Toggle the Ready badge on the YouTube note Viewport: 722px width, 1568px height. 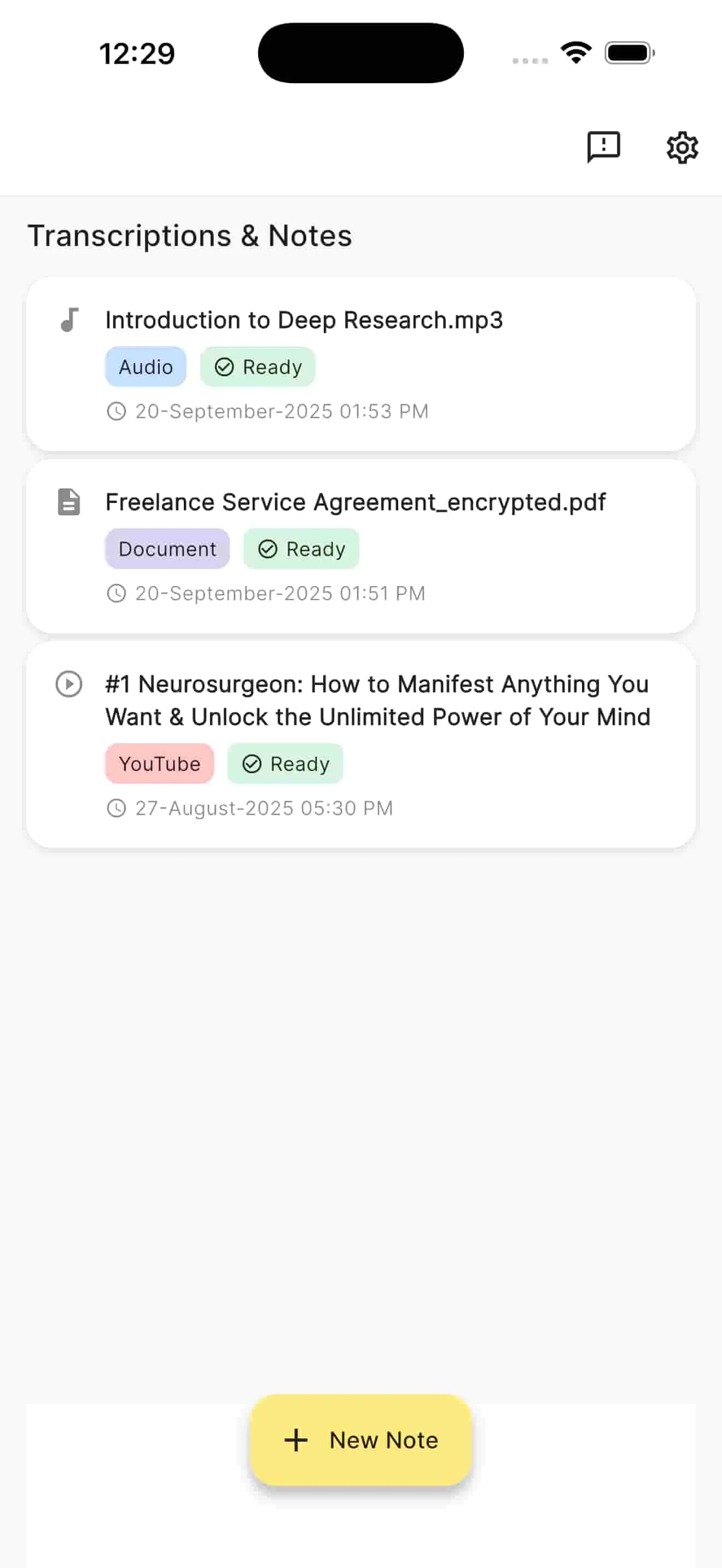[285, 763]
